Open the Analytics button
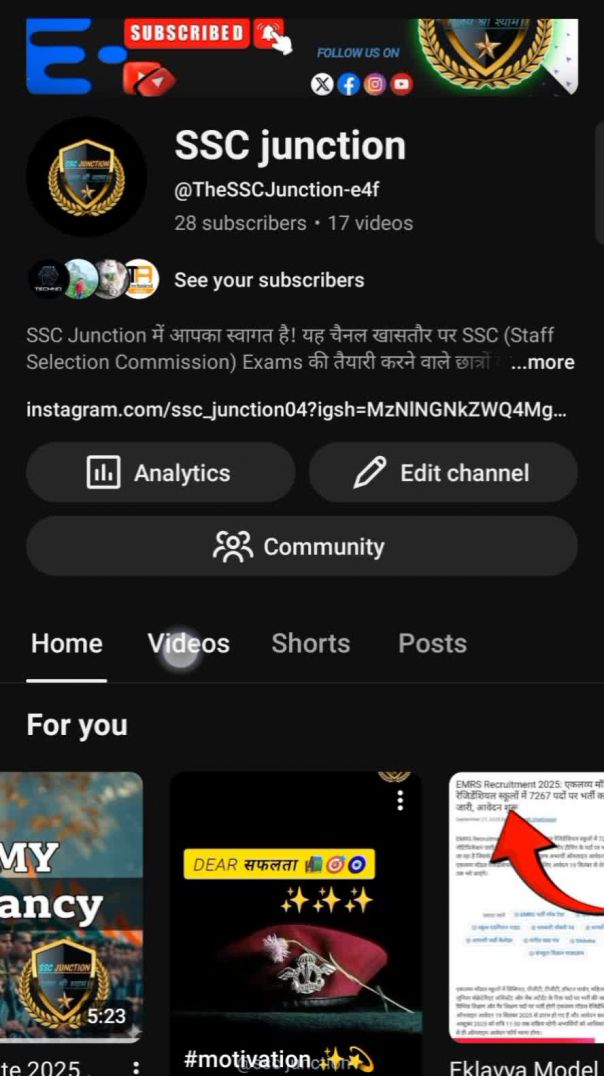The image size is (604, 1076). 160,473
